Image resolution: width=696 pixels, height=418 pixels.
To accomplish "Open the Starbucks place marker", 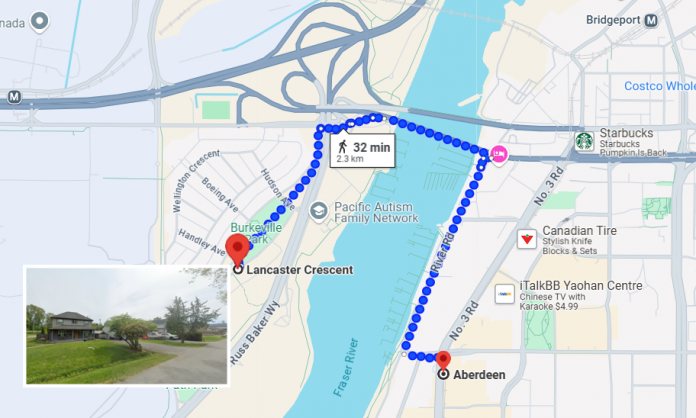I will coord(584,141).
